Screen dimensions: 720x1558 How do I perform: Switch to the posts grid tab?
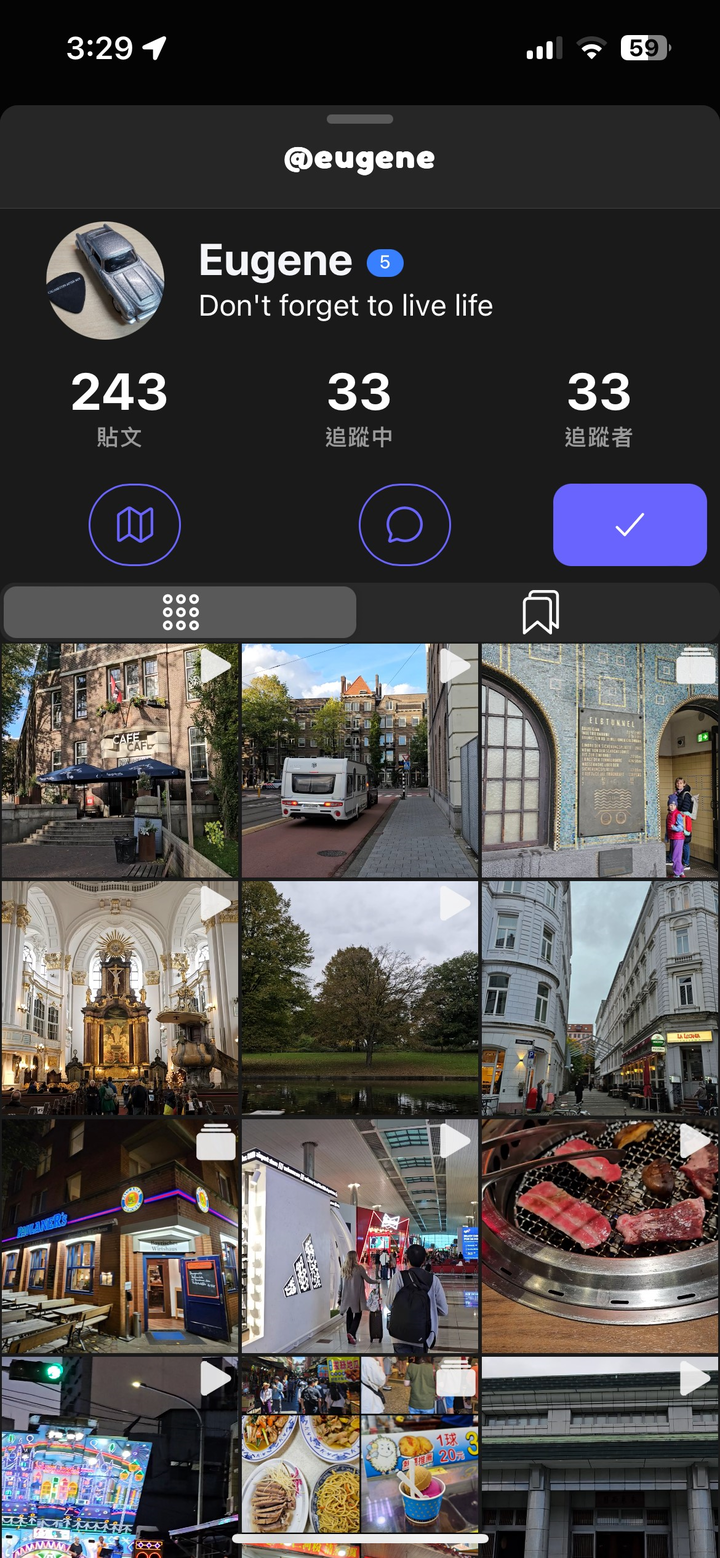(x=180, y=612)
